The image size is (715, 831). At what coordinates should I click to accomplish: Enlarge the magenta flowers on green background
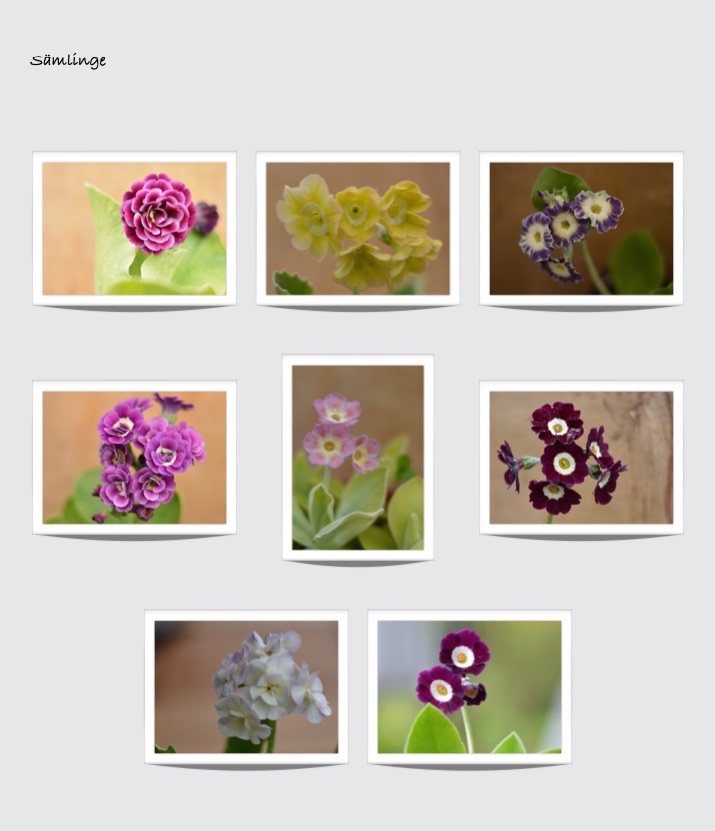click(469, 687)
